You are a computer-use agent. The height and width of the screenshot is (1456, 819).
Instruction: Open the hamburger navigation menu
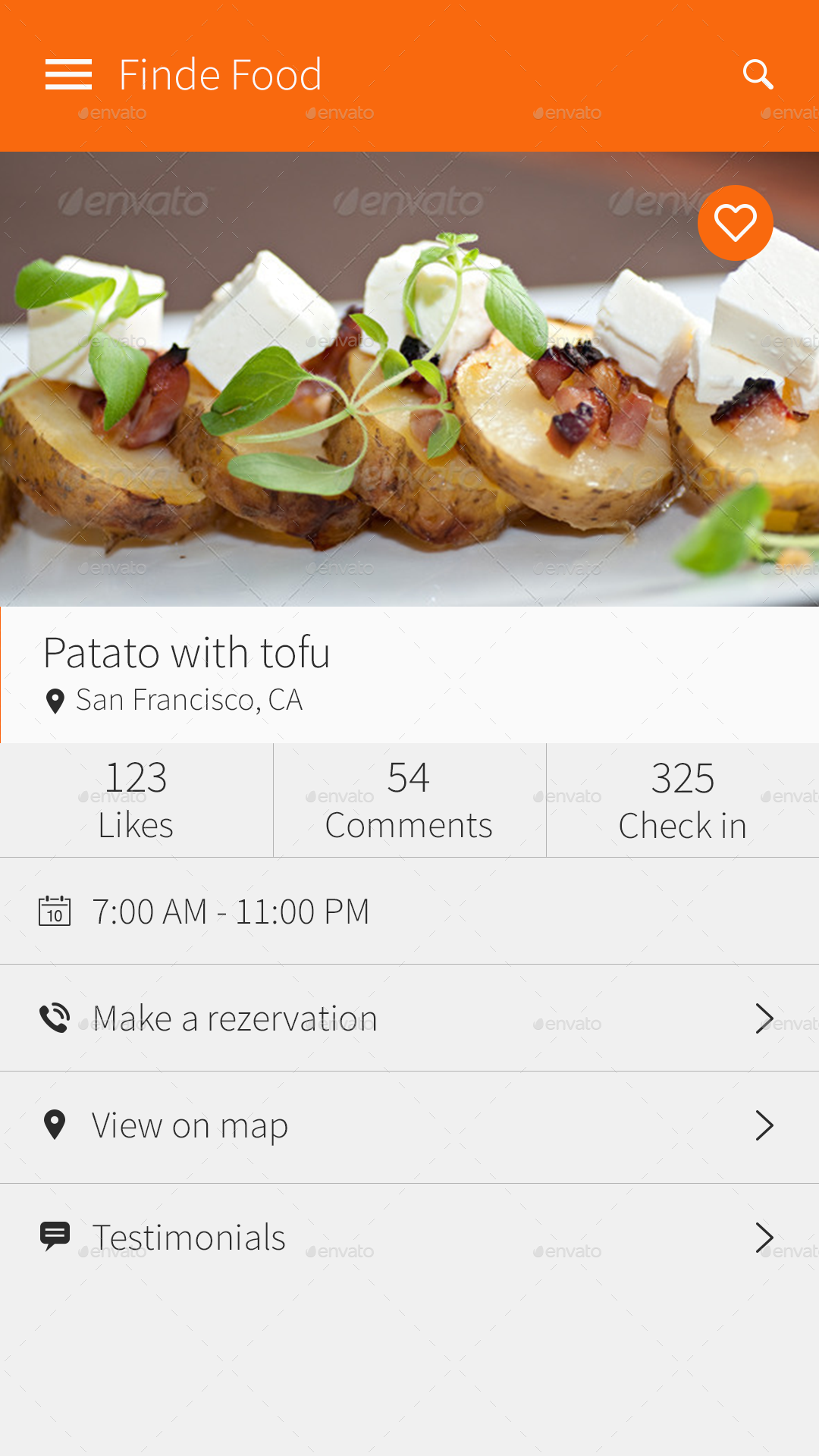(x=68, y=74)
